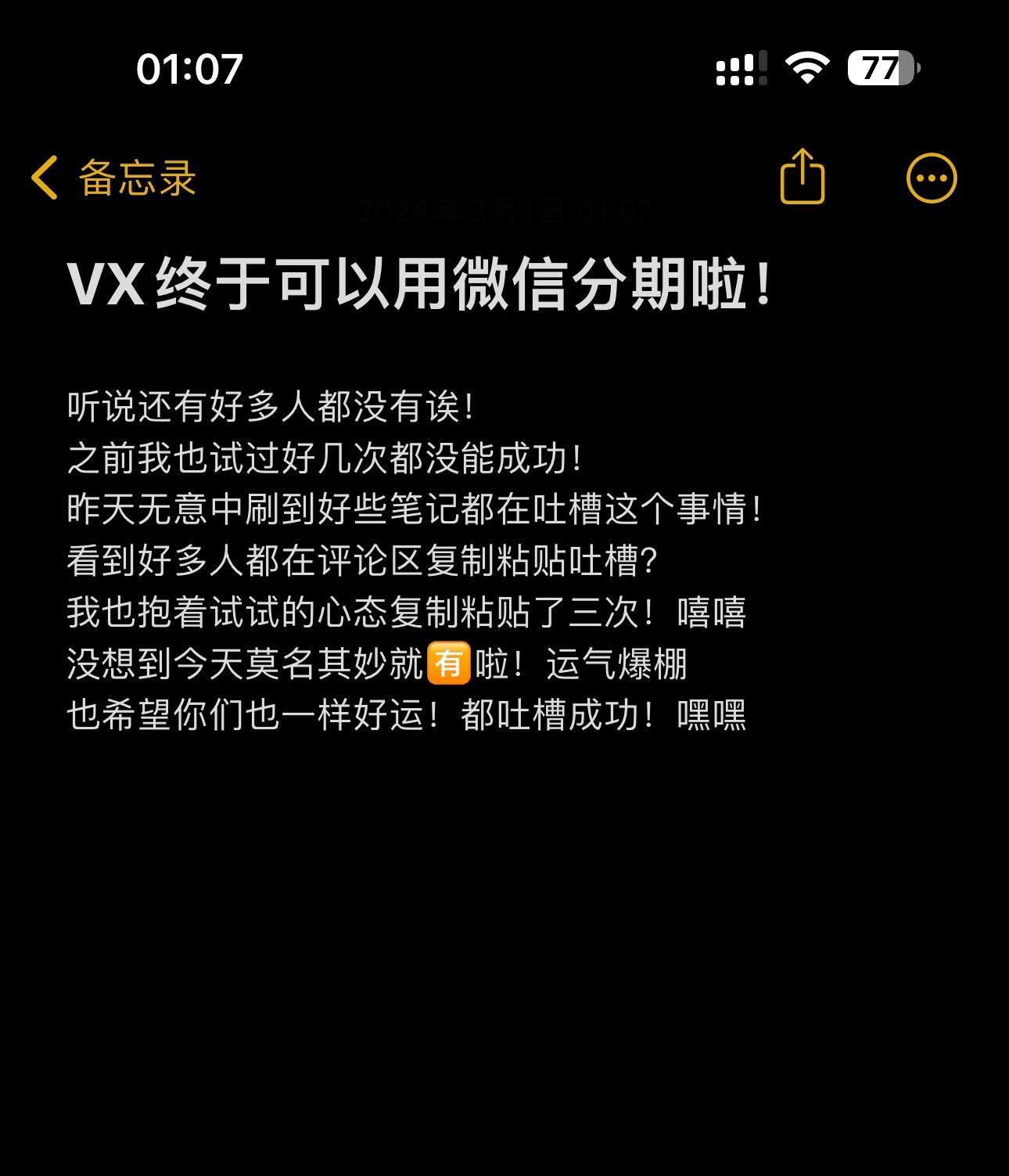The height and width of the screenshot is (1176, 1009).
Task: Select the date stamp 2024年3月1日
Action: coord(504,211)
